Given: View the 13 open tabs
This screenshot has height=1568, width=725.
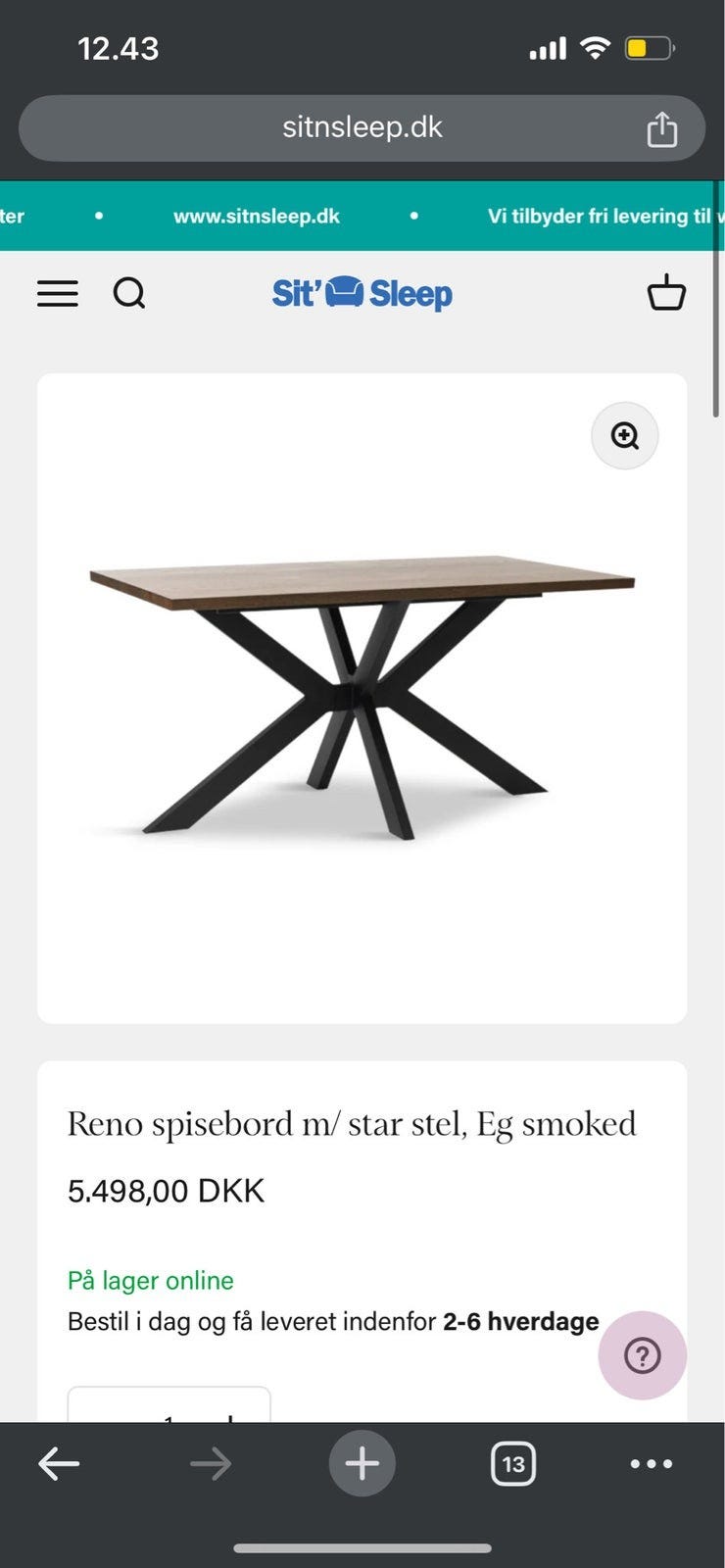Looking at the screenshot, I should [x=512, y=1464].
